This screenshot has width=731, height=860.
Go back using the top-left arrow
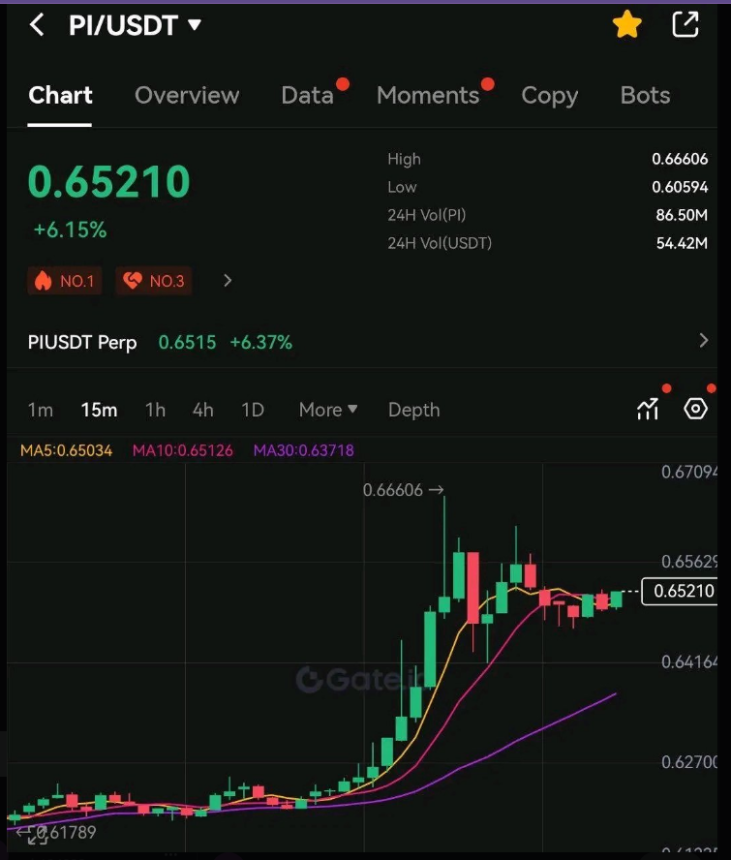(x=37, y=25)
